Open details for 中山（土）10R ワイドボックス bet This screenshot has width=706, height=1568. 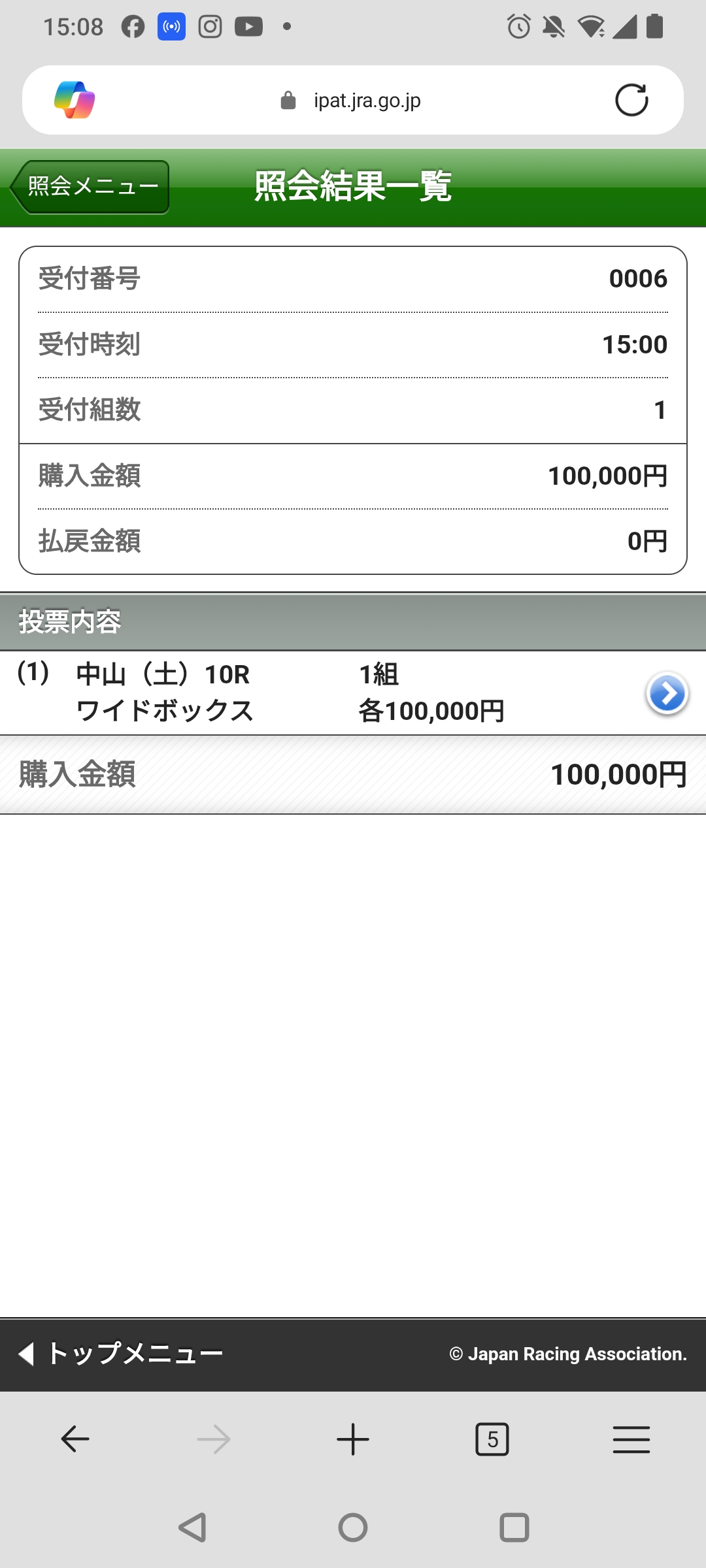coord(666,693)
